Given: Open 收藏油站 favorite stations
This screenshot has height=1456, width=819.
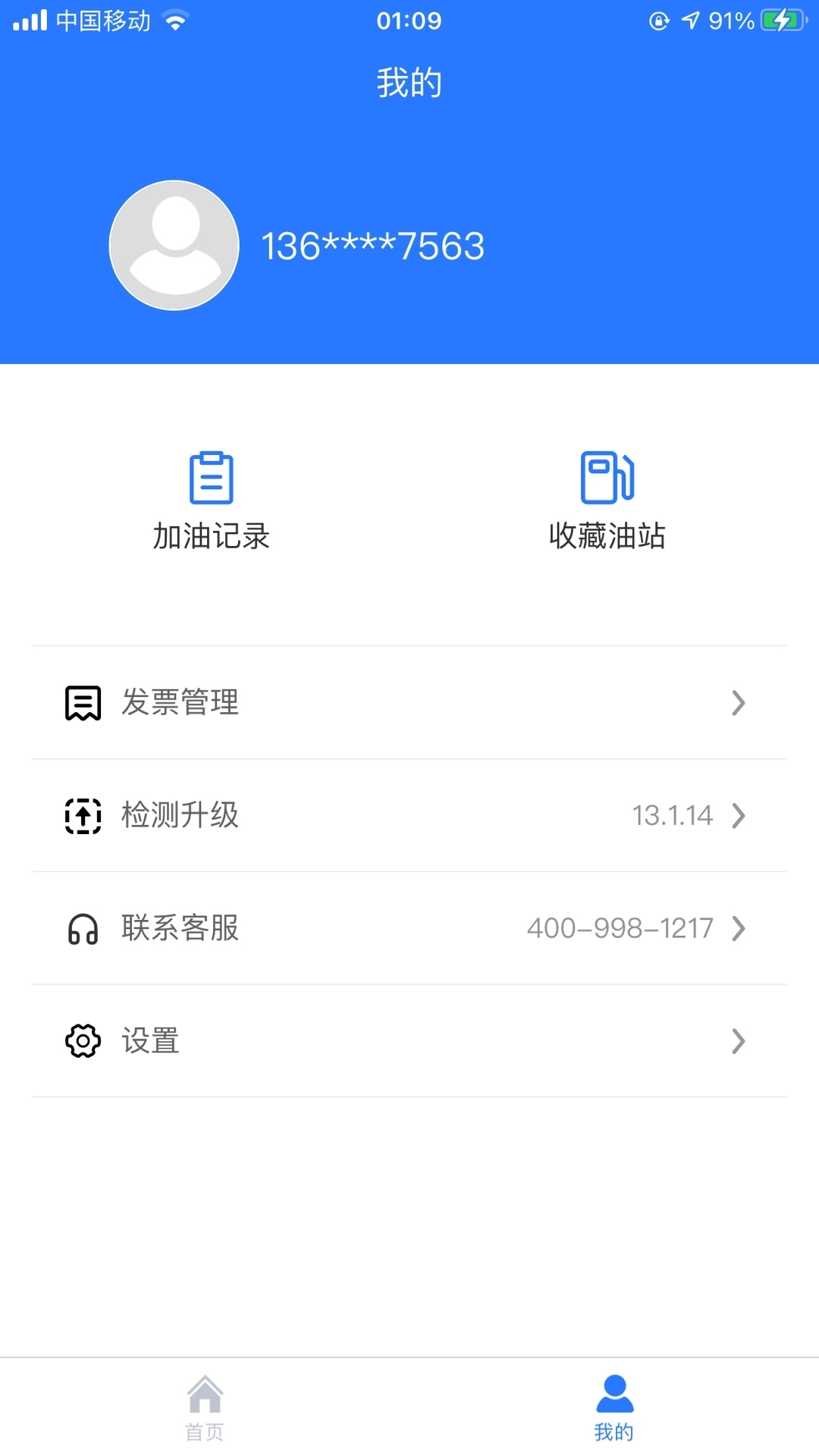Looking at the screenshot, I should (x=607, y=536).
